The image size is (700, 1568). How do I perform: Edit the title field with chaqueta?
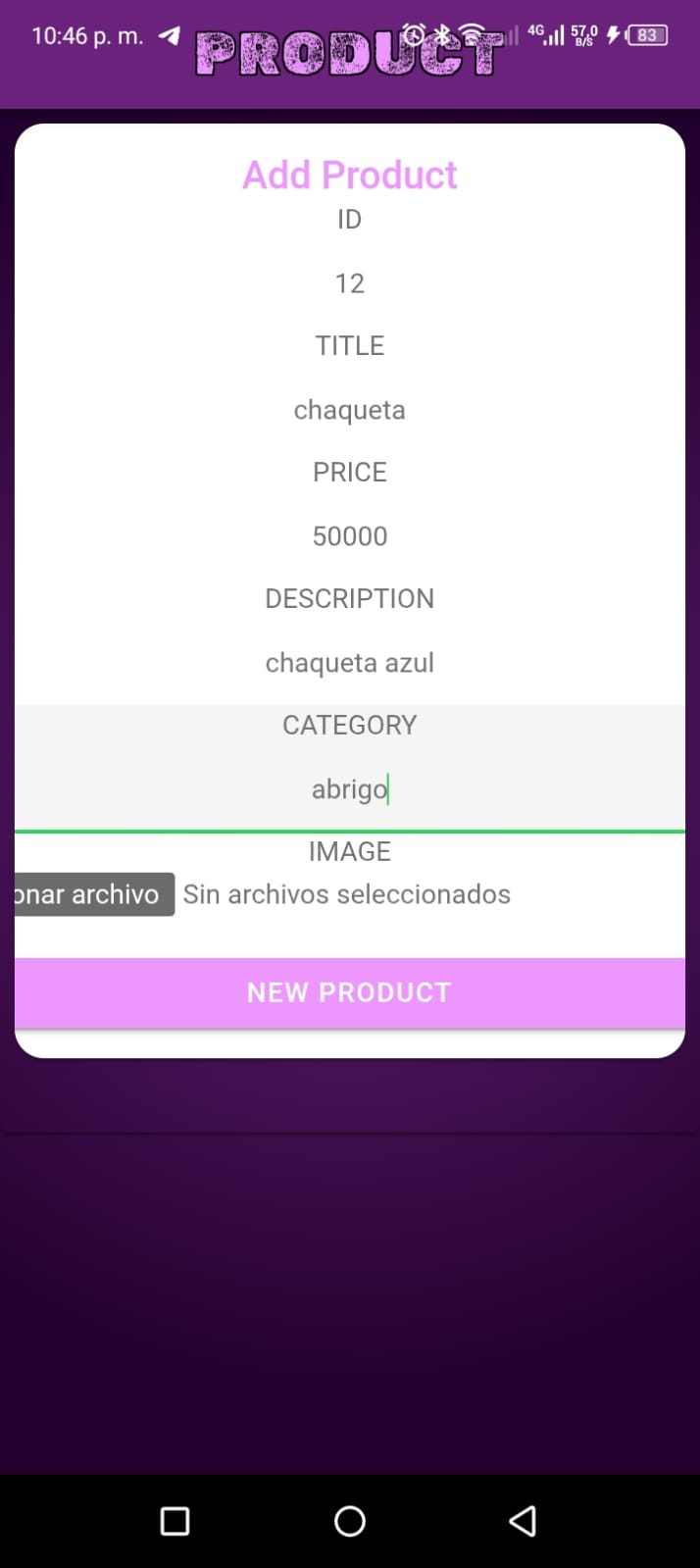350,410
